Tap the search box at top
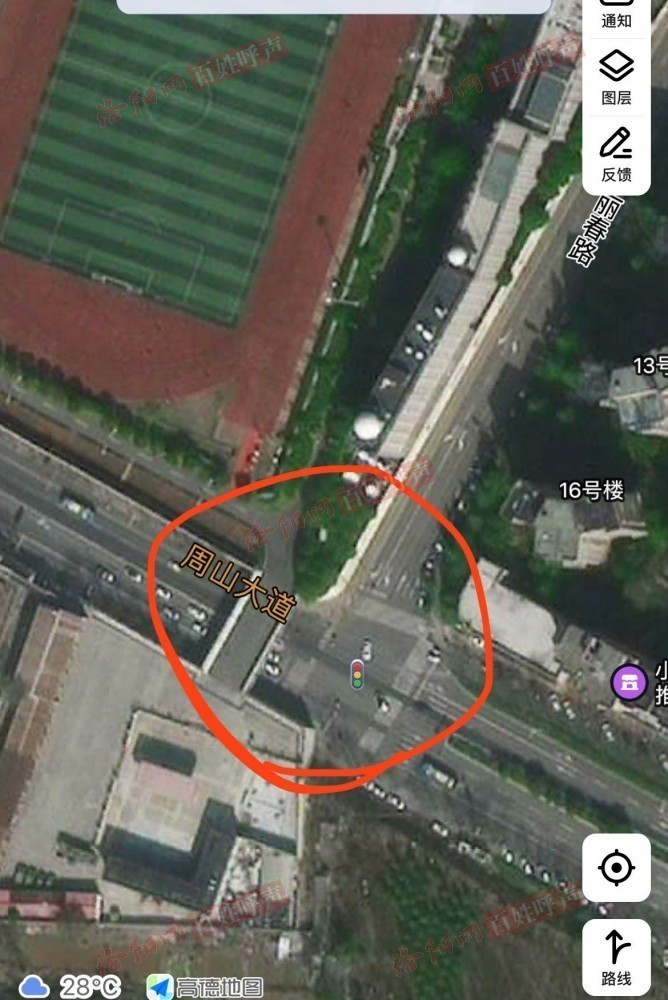 click(x=333, y=6)
